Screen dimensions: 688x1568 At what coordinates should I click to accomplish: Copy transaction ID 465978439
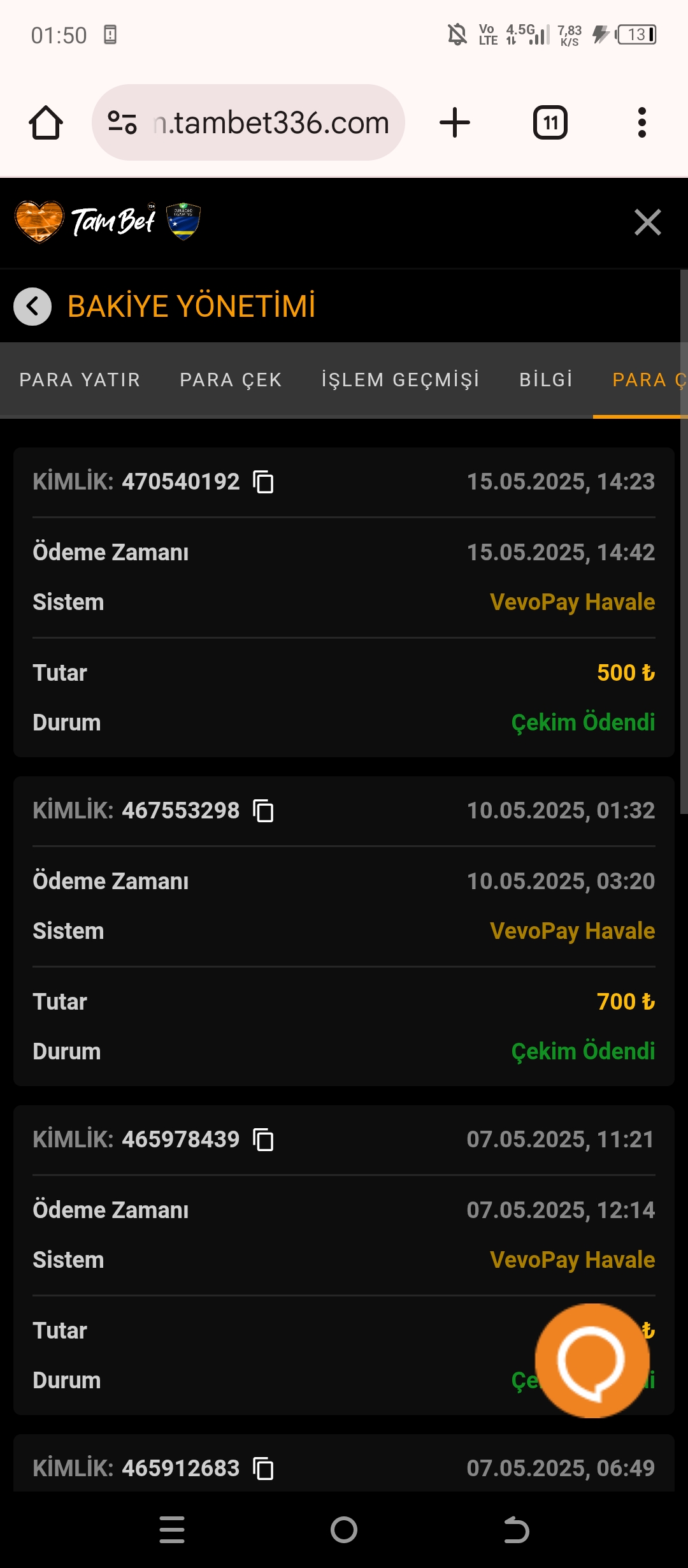pyautogui.click(x=264, y=1140)
